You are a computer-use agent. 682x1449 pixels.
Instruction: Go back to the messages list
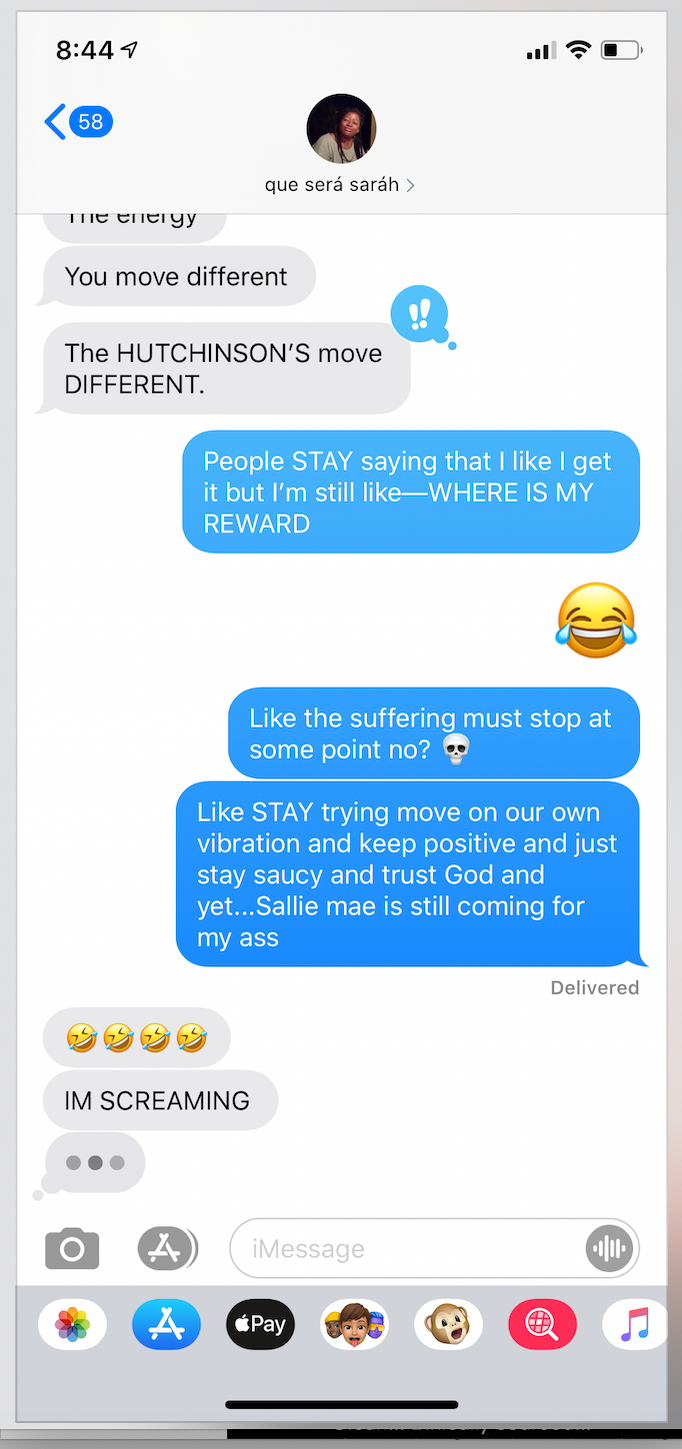78,122
